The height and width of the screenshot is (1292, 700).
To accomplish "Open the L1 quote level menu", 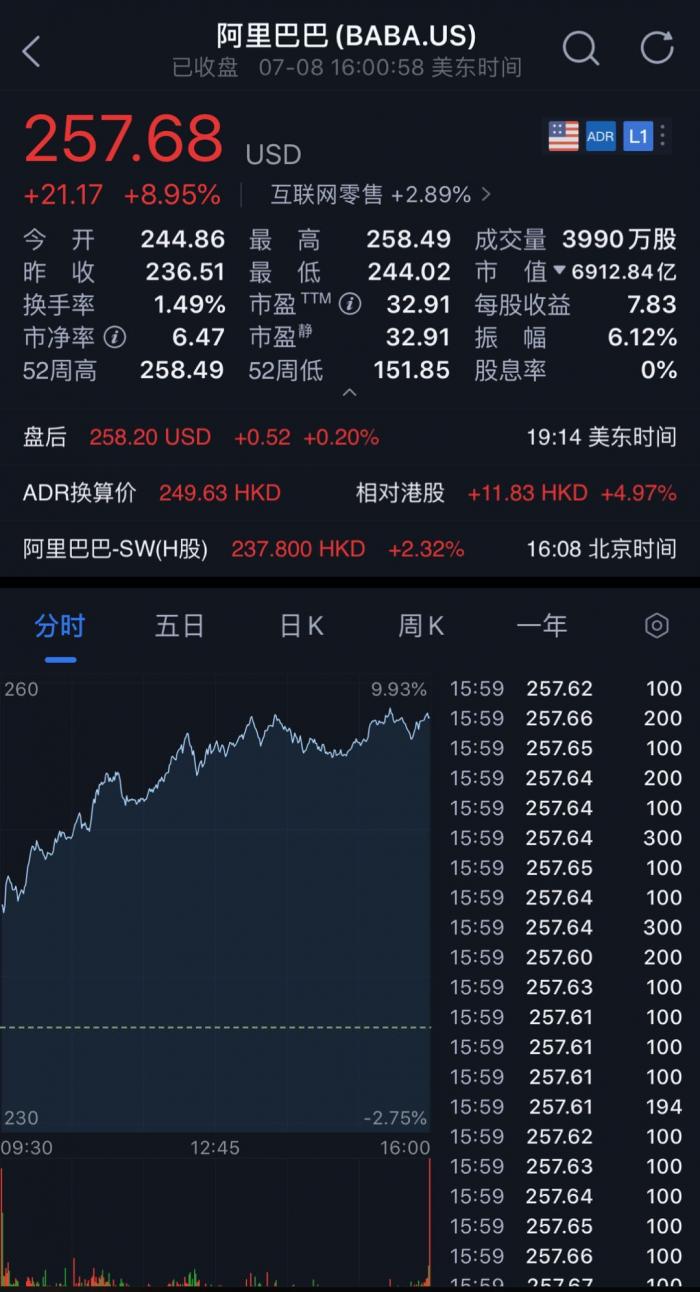I will pos(638,136).
